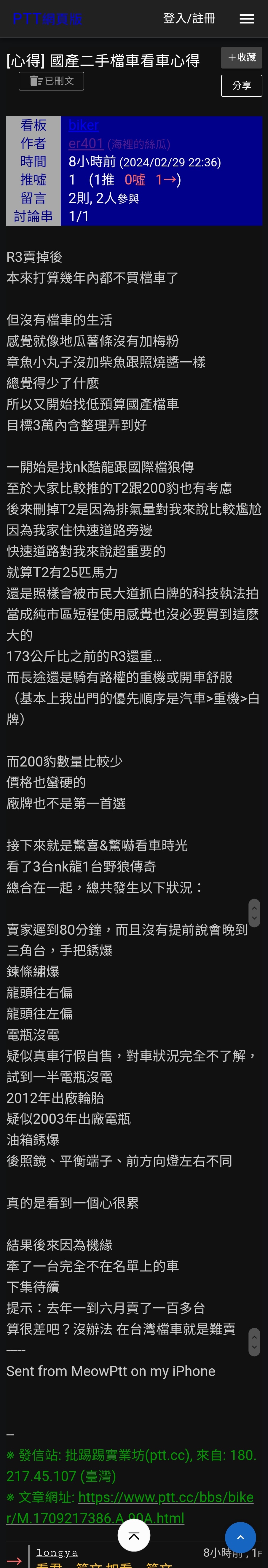
Task: Open the PTT網頁版 home link
Action: pyautogui.click(x=47, y=18)
